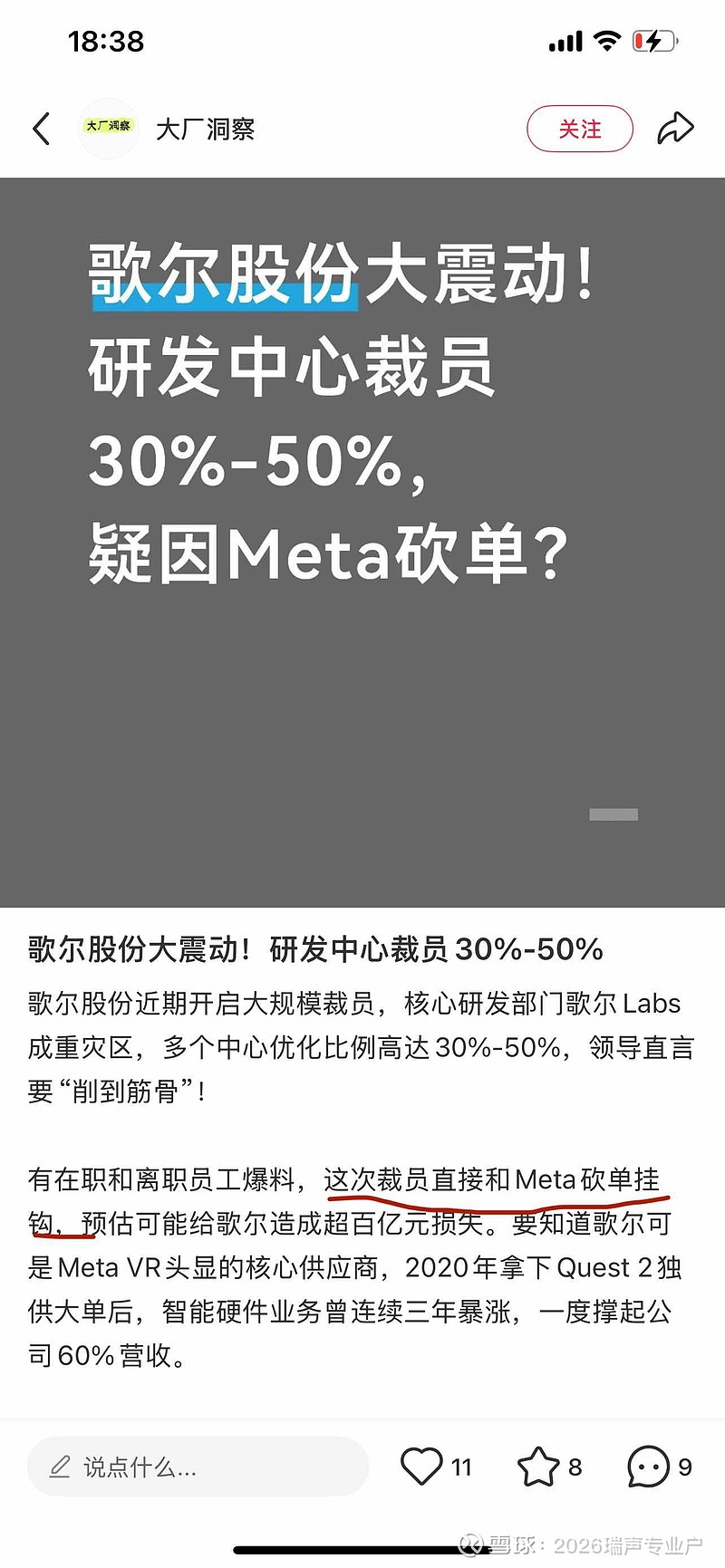This screenshot has height=1568, width=725.
Task: Open the 大厂洞察 account name
Action: 206,129
